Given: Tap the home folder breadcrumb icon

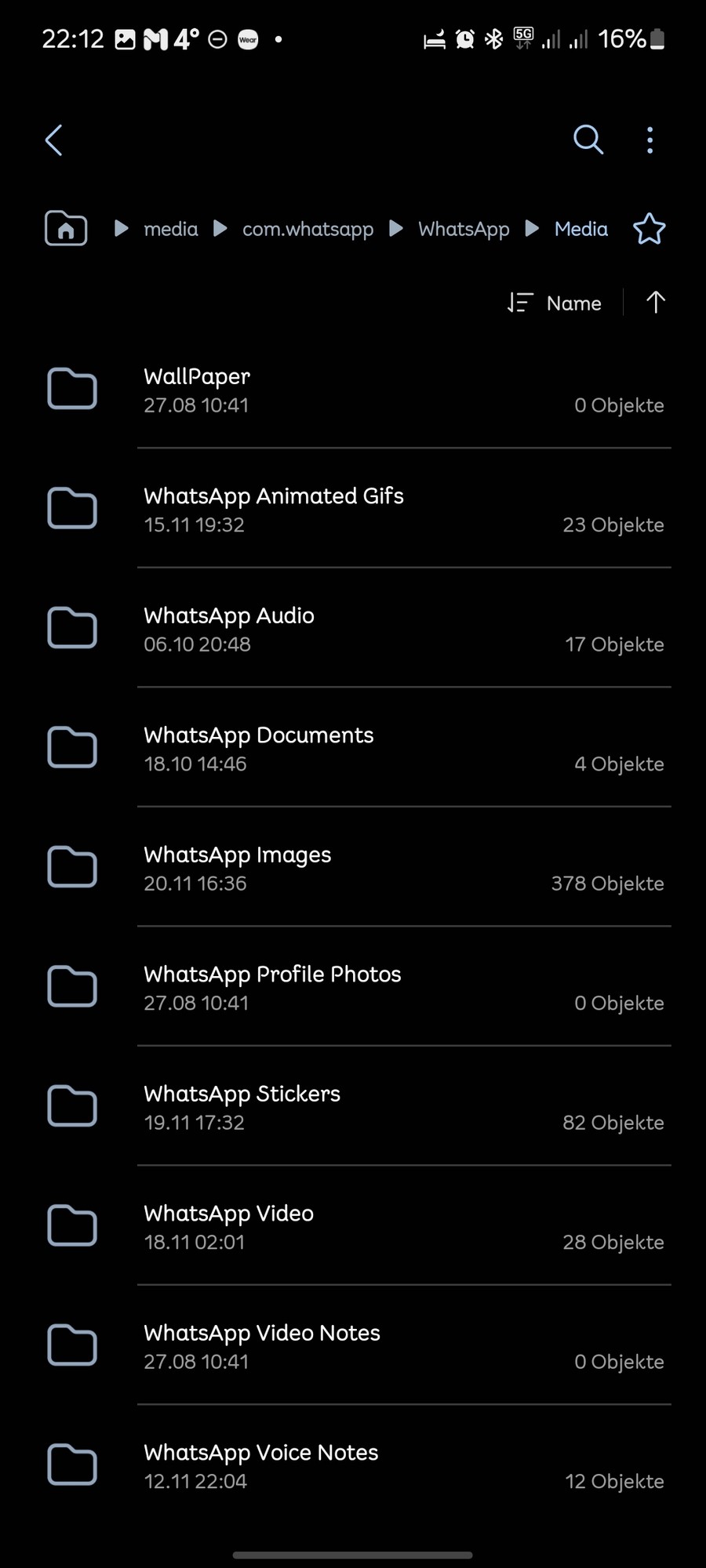Looking at the screenshot, I should click(66, 229).
